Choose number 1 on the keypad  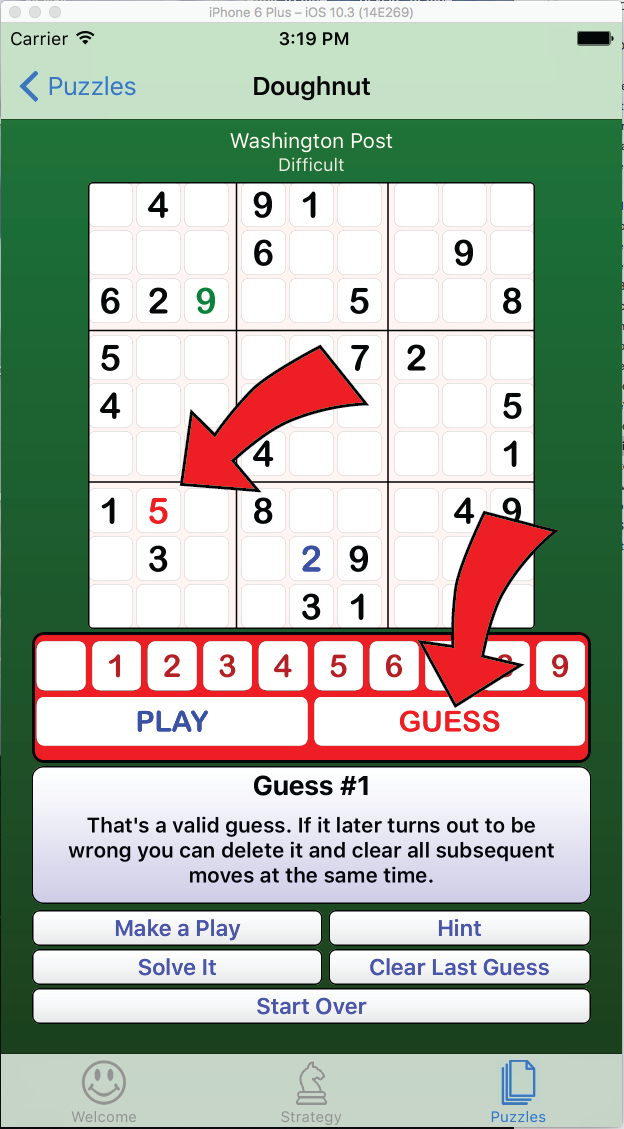click(x=117, y=666)
